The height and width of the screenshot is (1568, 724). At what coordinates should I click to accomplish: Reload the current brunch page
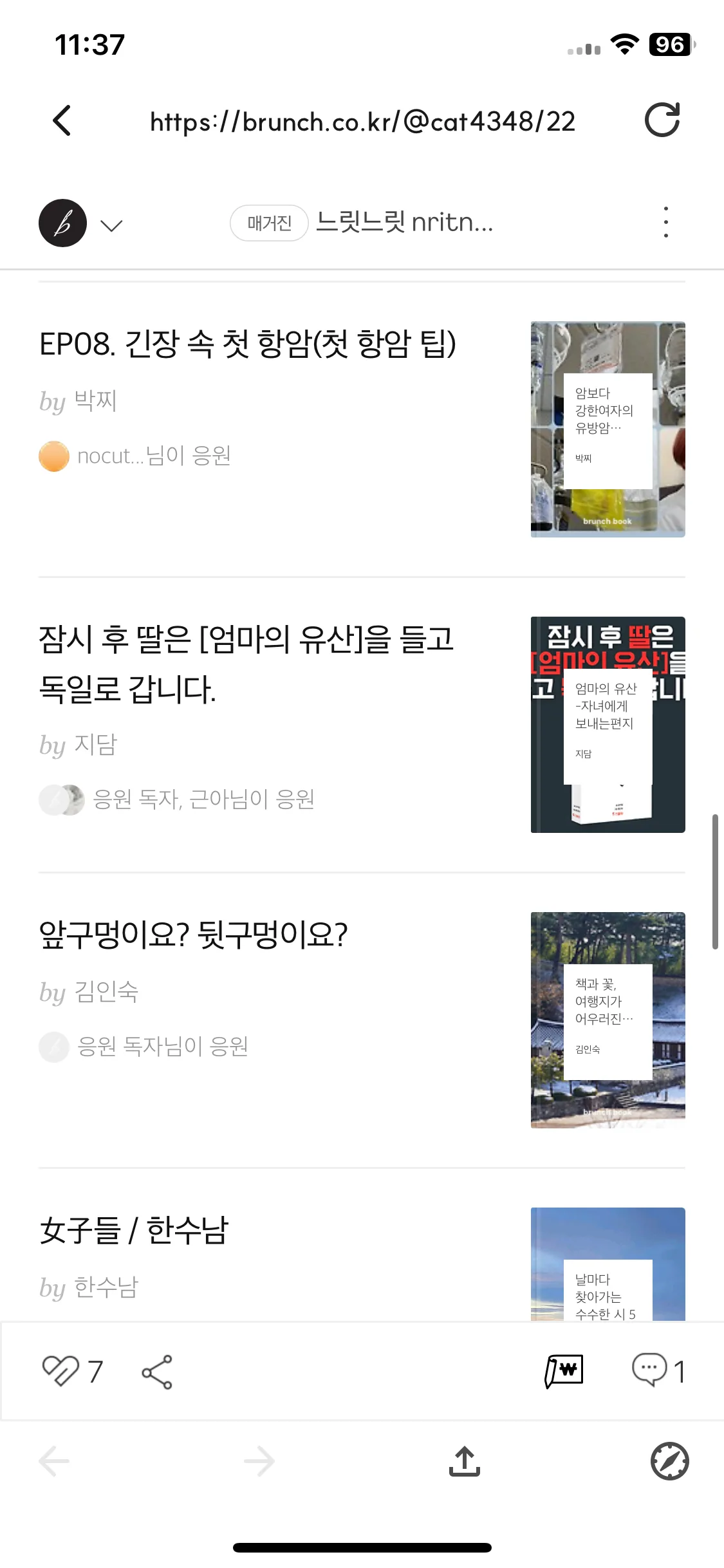pyautogui.click(x=664, y=120)
